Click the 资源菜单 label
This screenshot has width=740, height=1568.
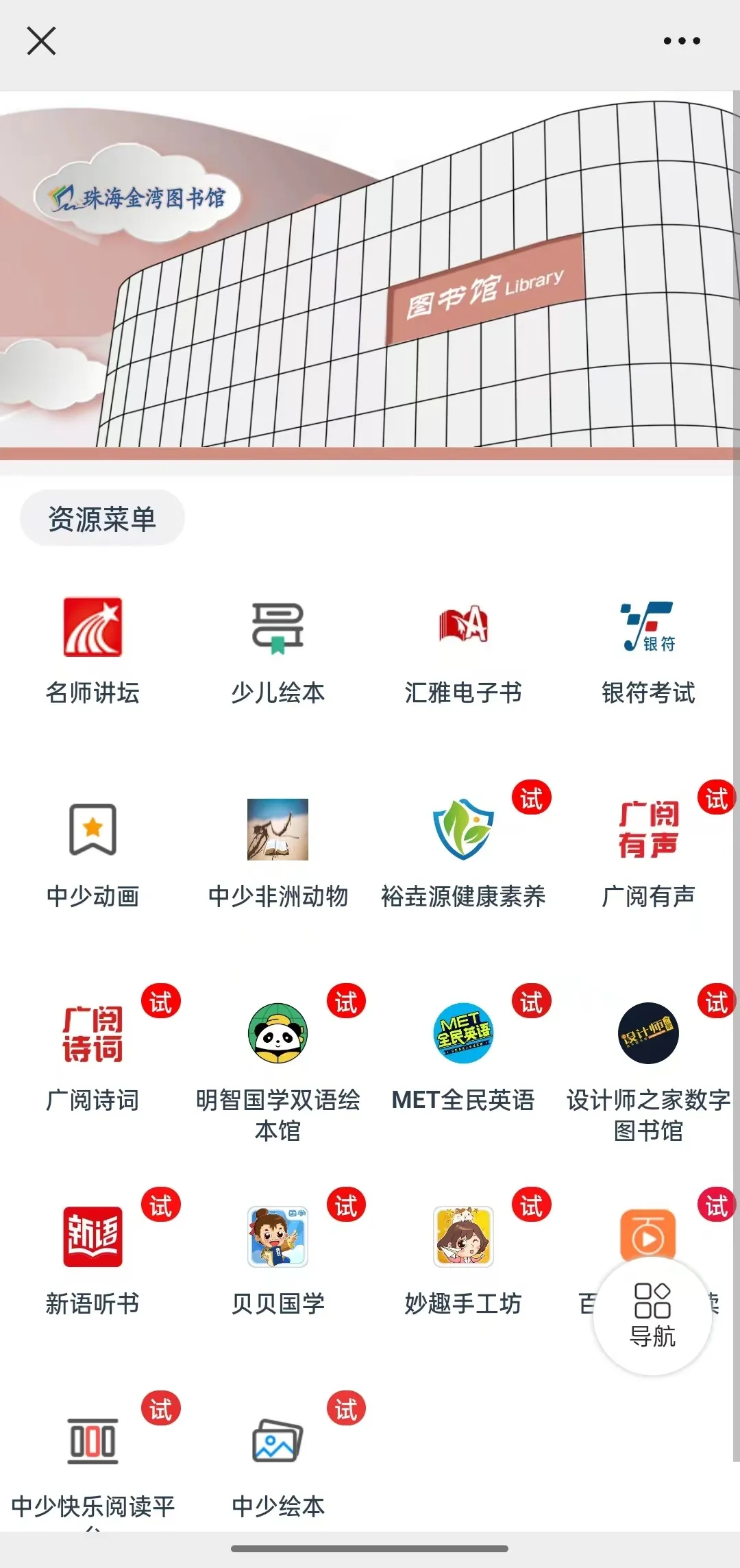point(101,518)
